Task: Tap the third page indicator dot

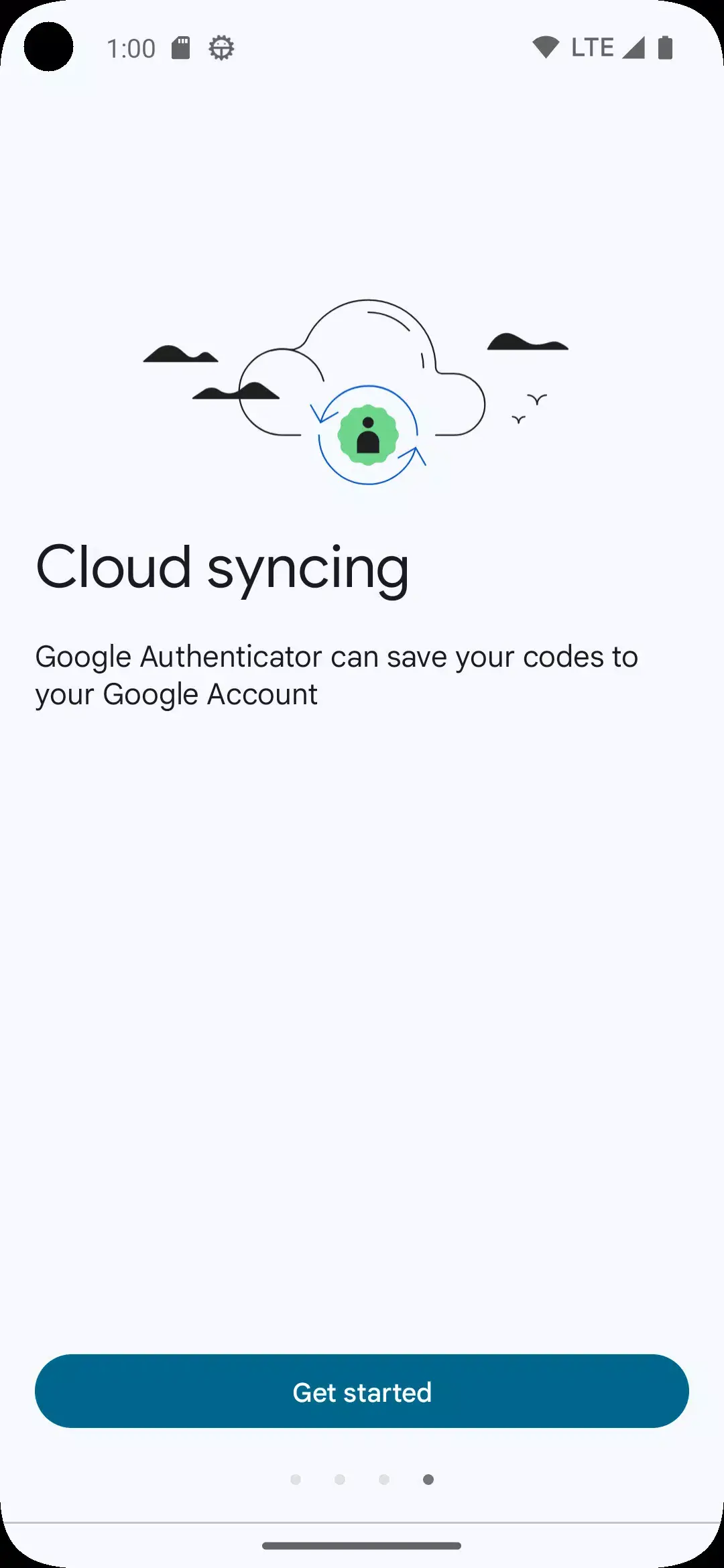Action: (x=383, y=1478)
